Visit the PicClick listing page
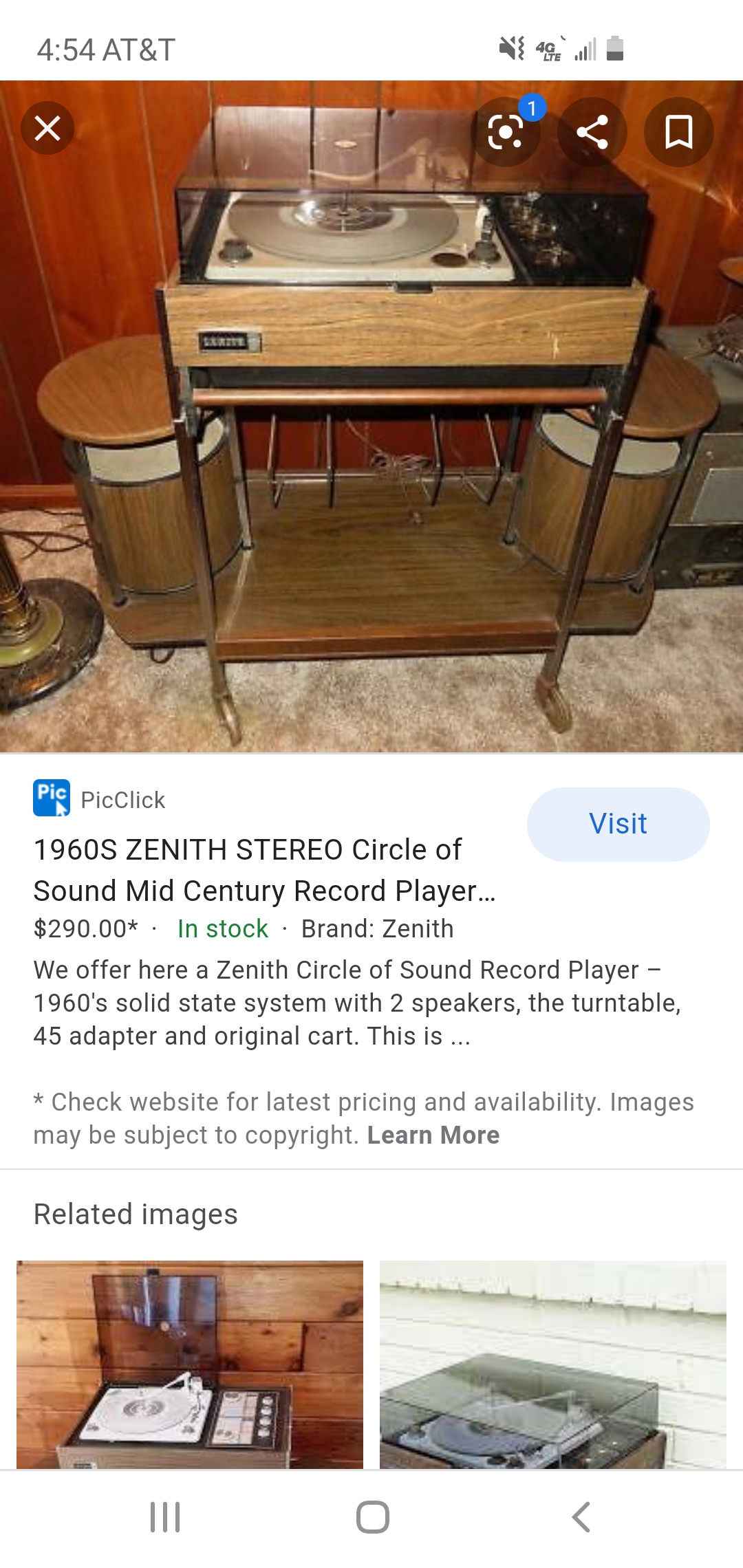Screen dimensions: 743x1568 click(618, 824)
